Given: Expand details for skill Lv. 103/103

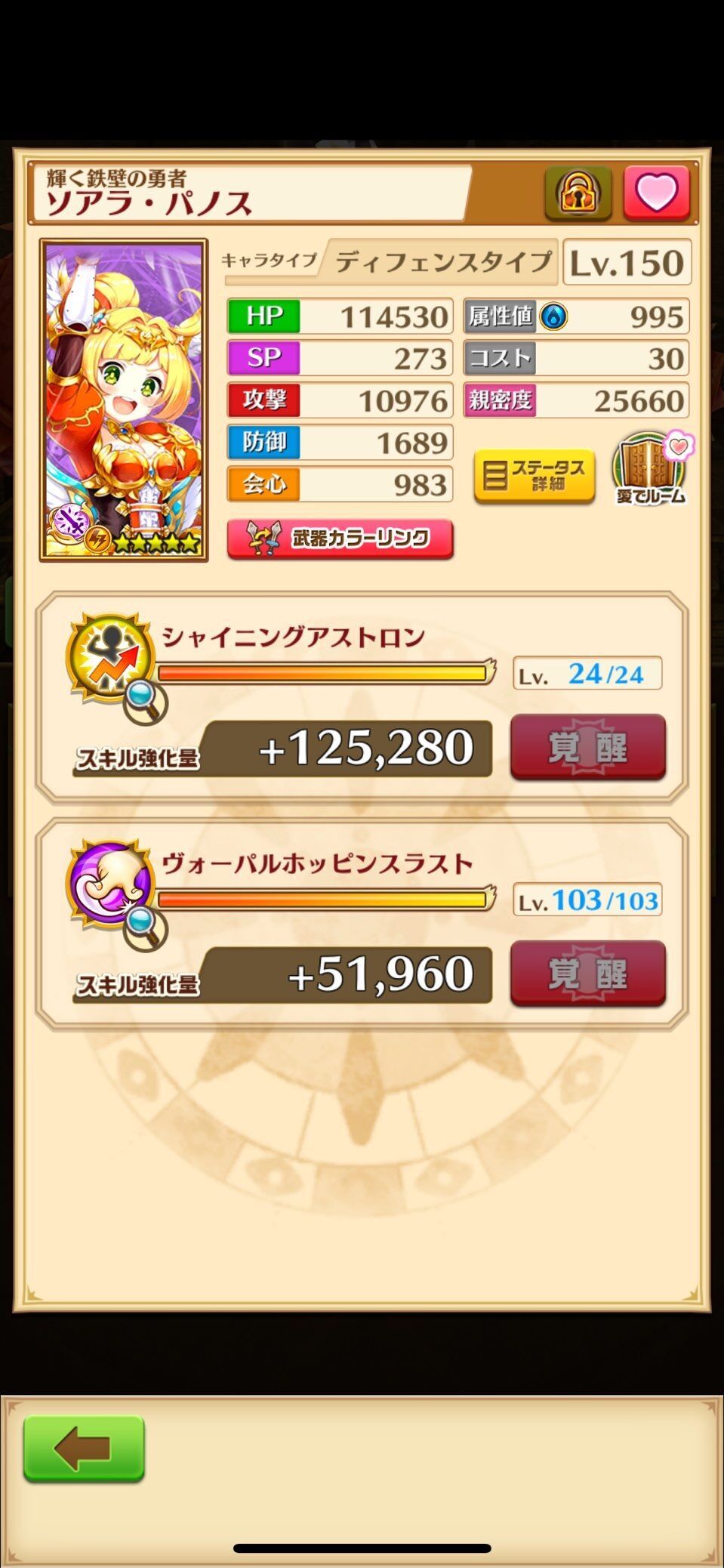Looking at the screenshot, I should pyautogui.click(x=587, y=902).
